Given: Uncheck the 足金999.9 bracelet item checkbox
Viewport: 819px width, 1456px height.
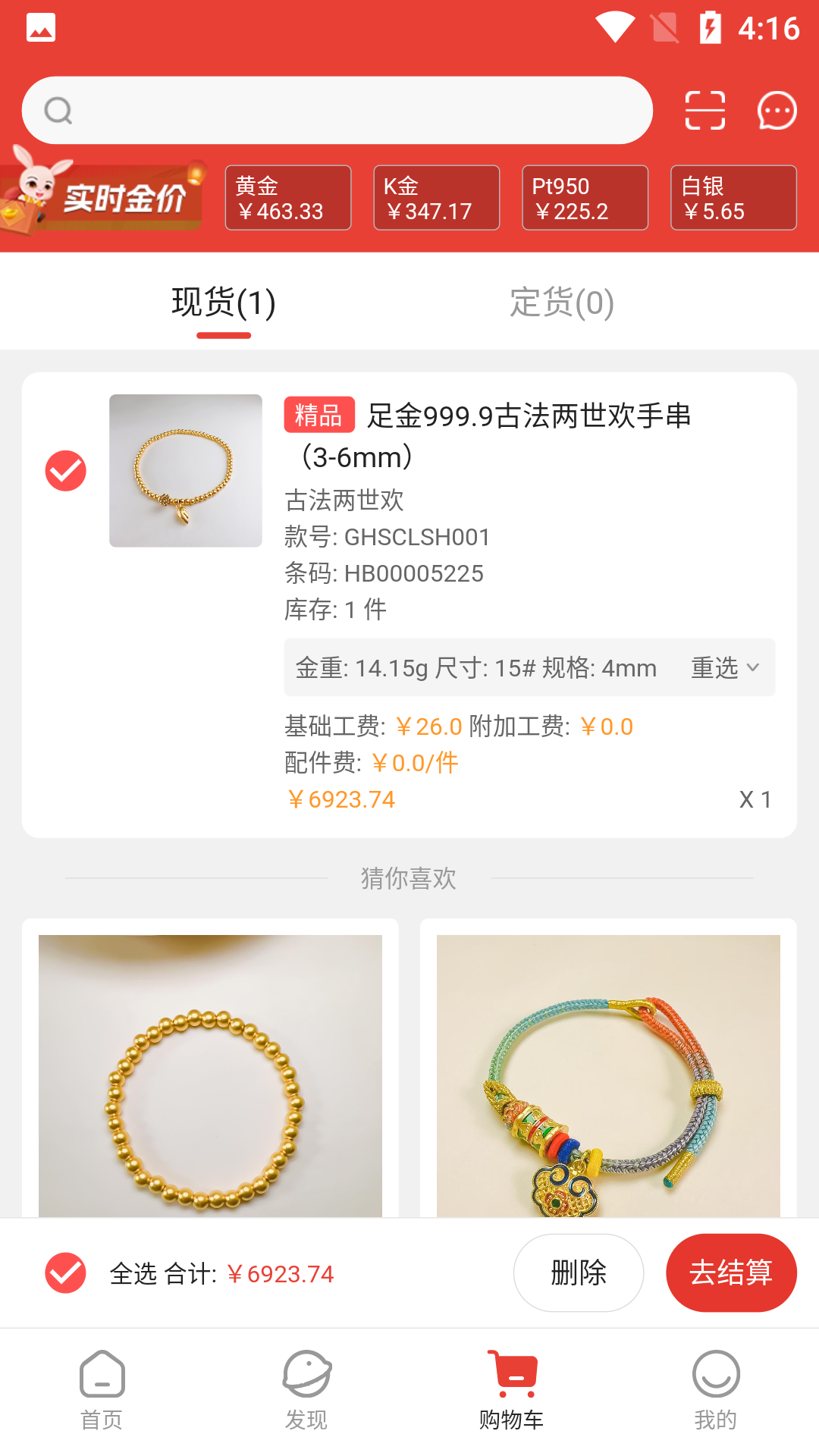Looking at the screenshot, I should tap(65, 470).
